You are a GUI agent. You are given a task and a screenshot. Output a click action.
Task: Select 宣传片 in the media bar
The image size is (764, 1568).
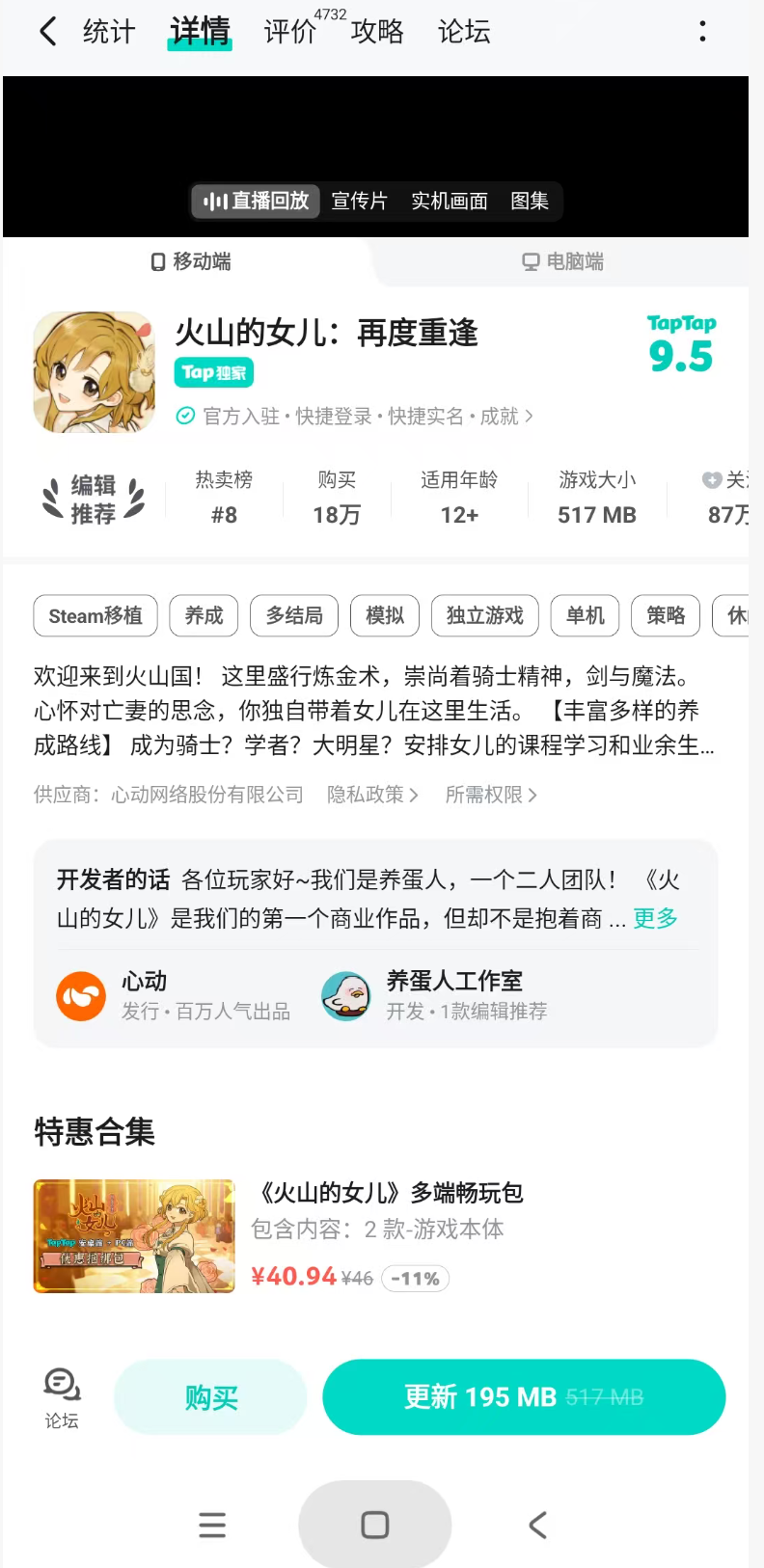[x=359, y=201]
